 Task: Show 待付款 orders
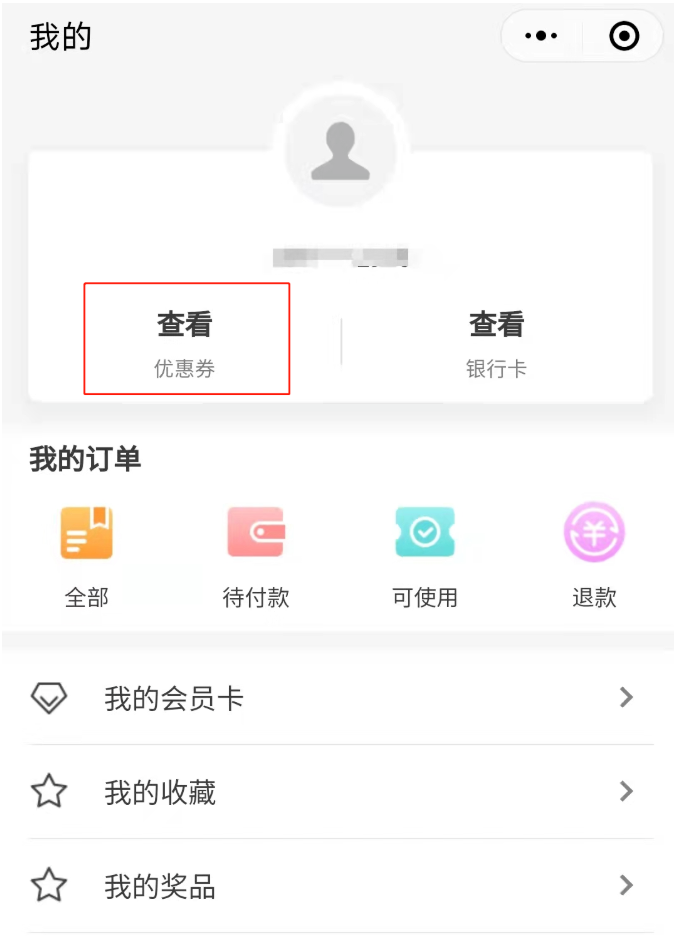[x=256, y=555]
